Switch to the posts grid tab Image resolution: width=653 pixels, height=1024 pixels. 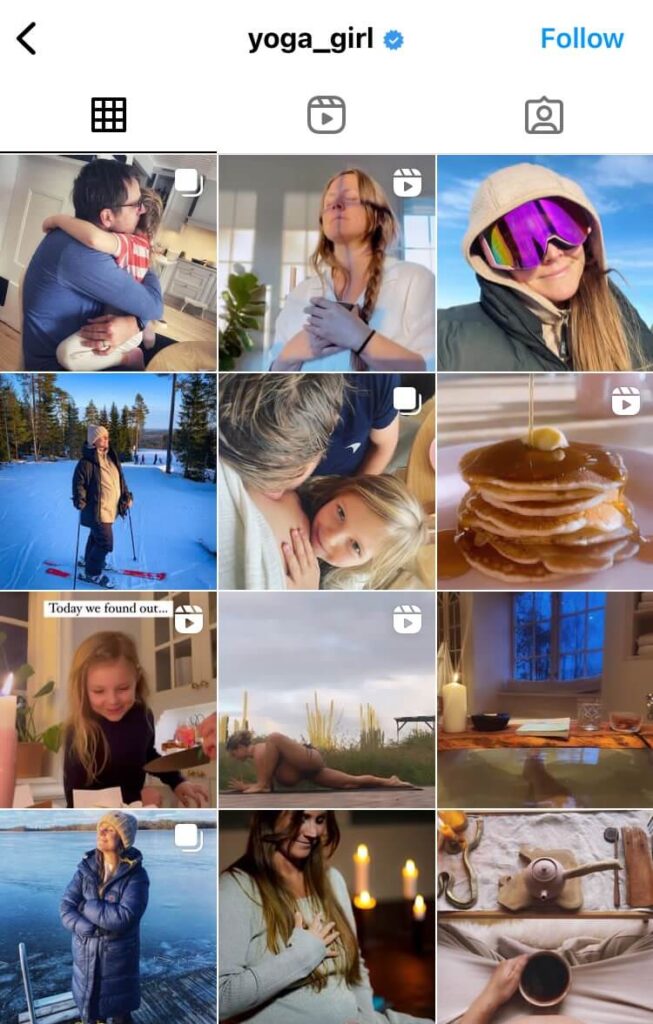coord(108,116)
